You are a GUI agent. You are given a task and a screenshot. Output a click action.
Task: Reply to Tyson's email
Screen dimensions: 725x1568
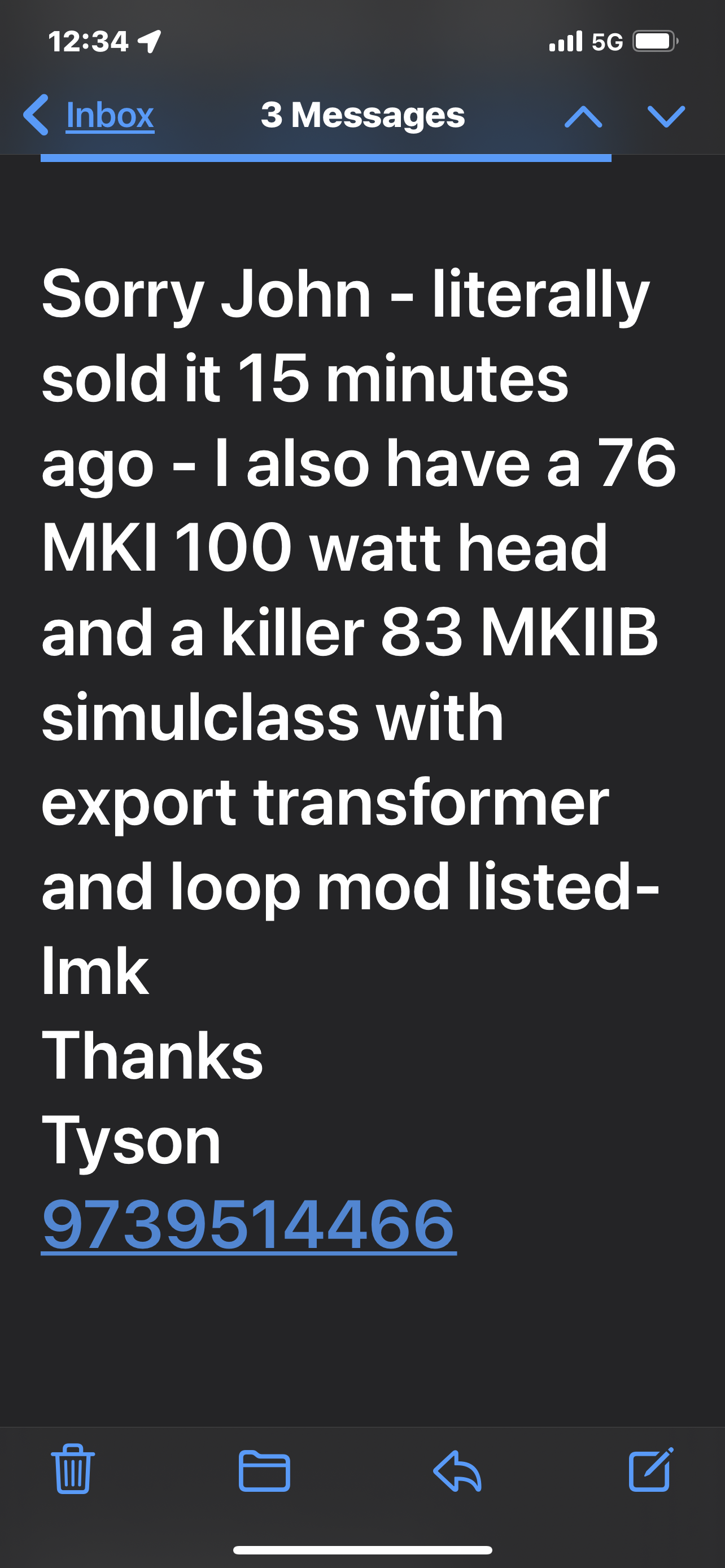point(457,1471)
